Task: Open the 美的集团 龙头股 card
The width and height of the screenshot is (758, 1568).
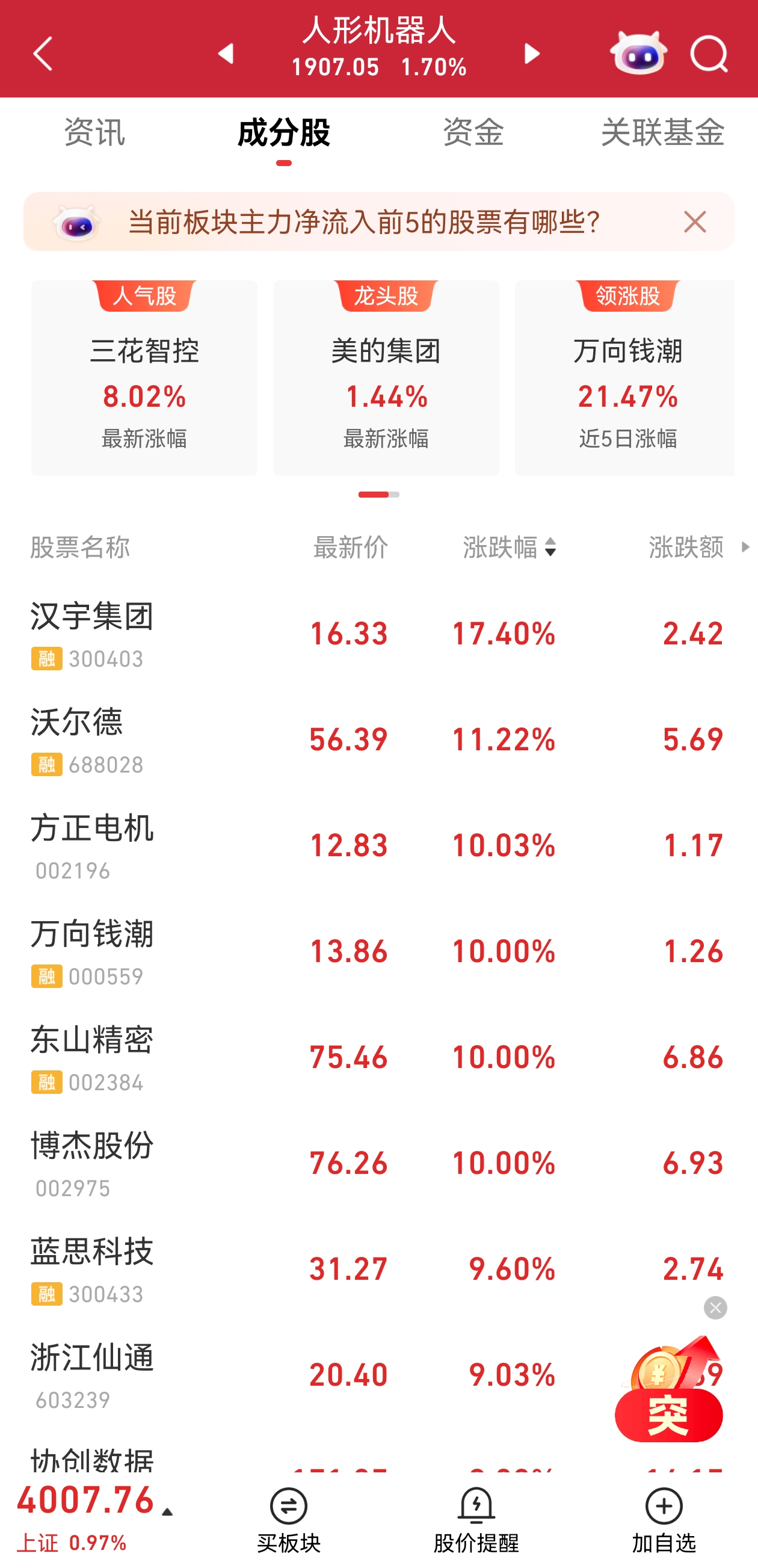Action: tap(386, 378)
